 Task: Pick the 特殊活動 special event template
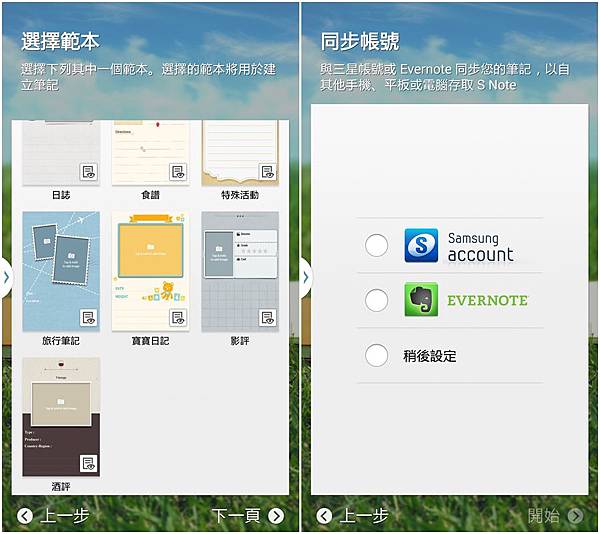[240, 152]
